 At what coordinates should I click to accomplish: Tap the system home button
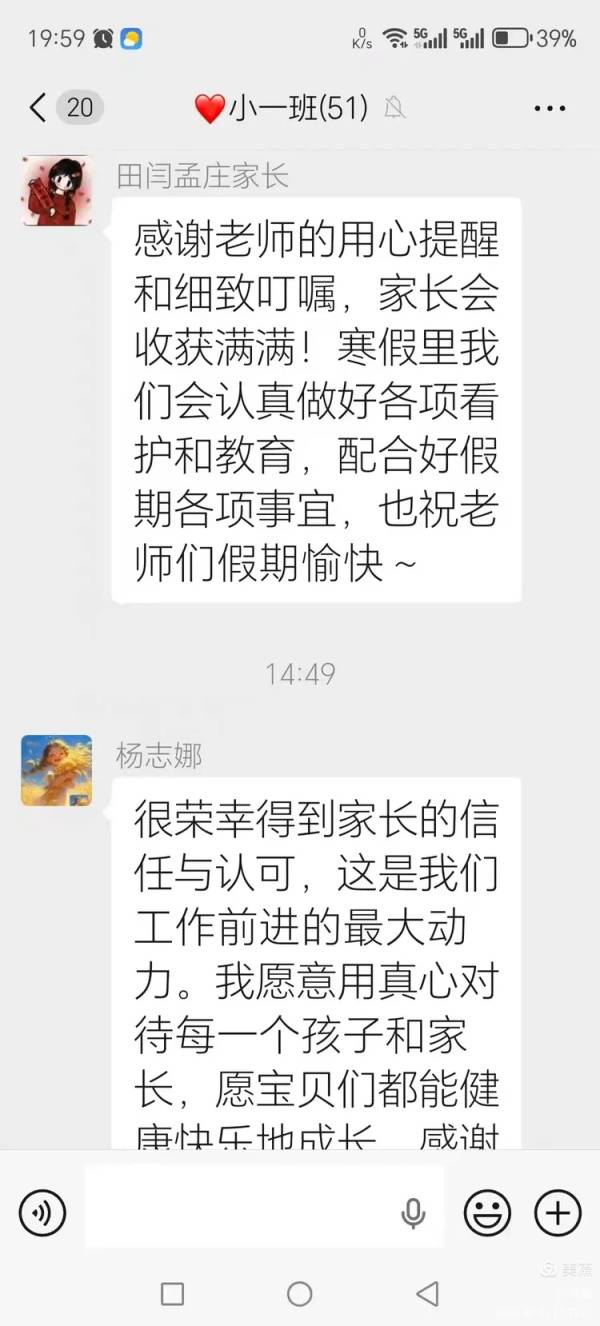[x=300, y=1294]
